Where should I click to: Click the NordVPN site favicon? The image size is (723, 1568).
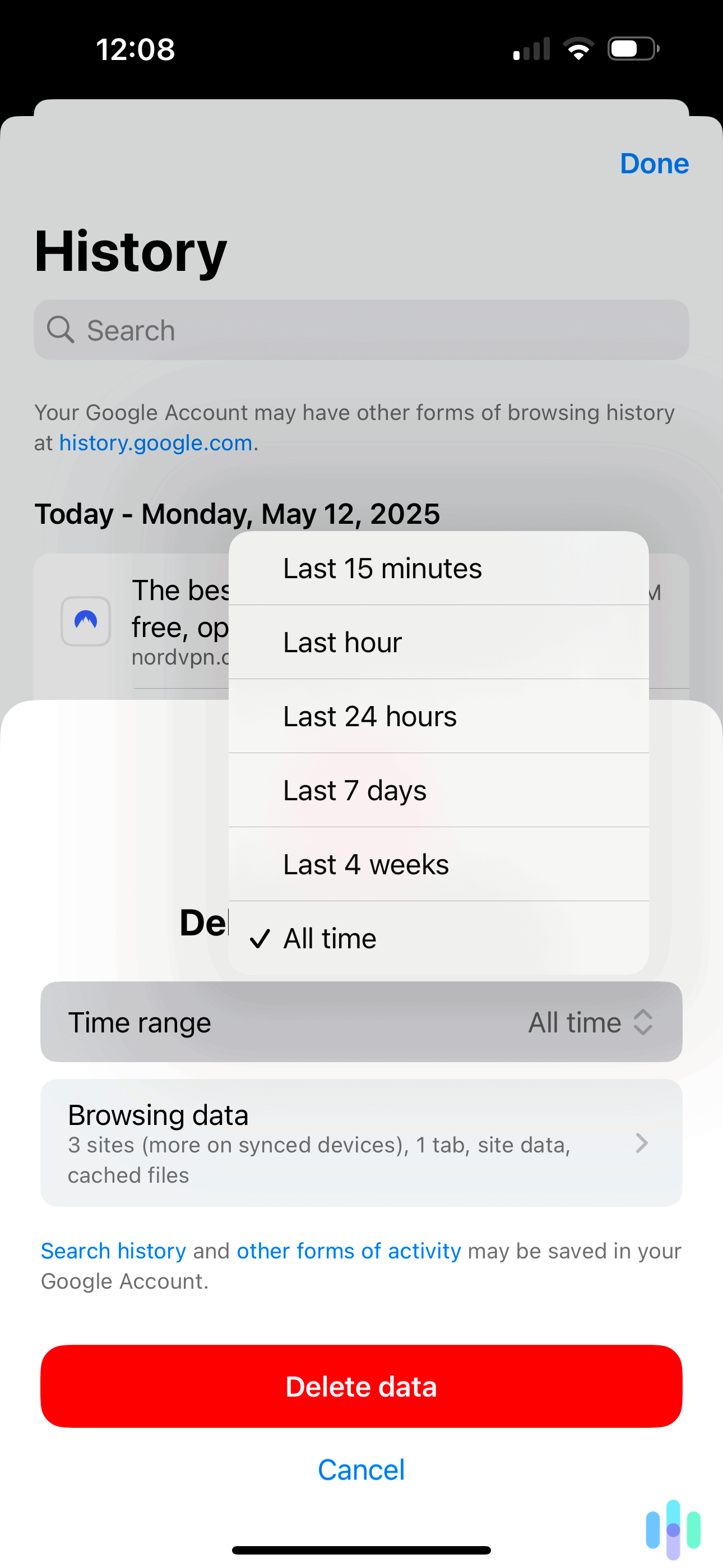point(85,620)
